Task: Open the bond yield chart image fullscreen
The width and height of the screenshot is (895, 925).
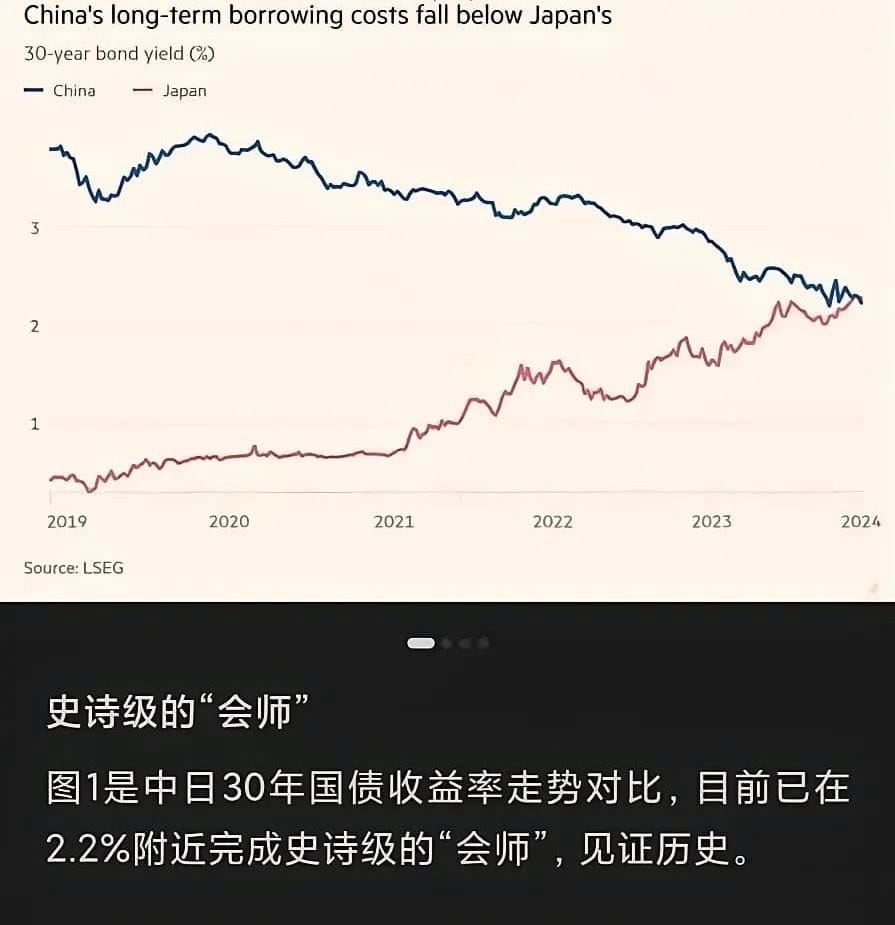Action: point(447,300)
